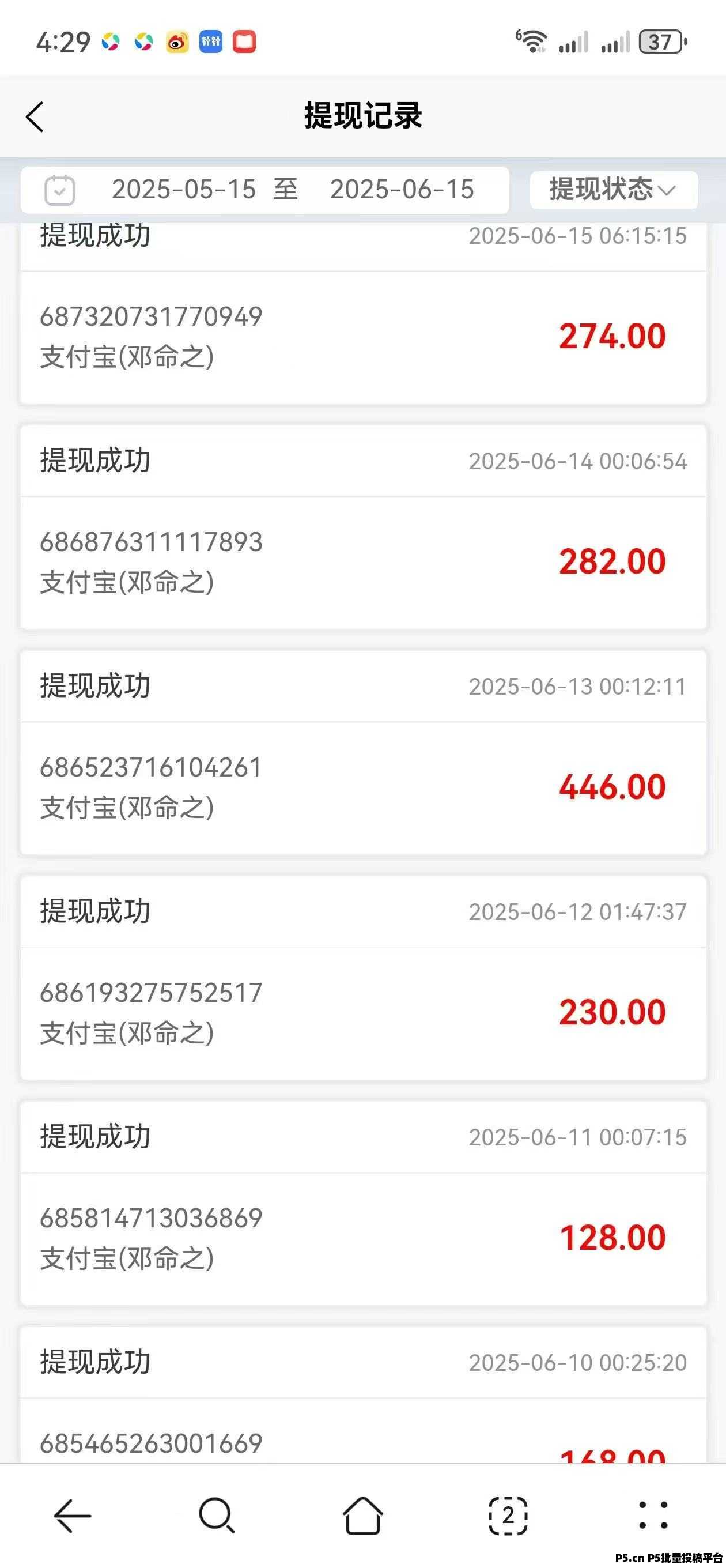
Task: Open the 2025-05-15 至 2025-06-15 date picker
Action: 264,190
